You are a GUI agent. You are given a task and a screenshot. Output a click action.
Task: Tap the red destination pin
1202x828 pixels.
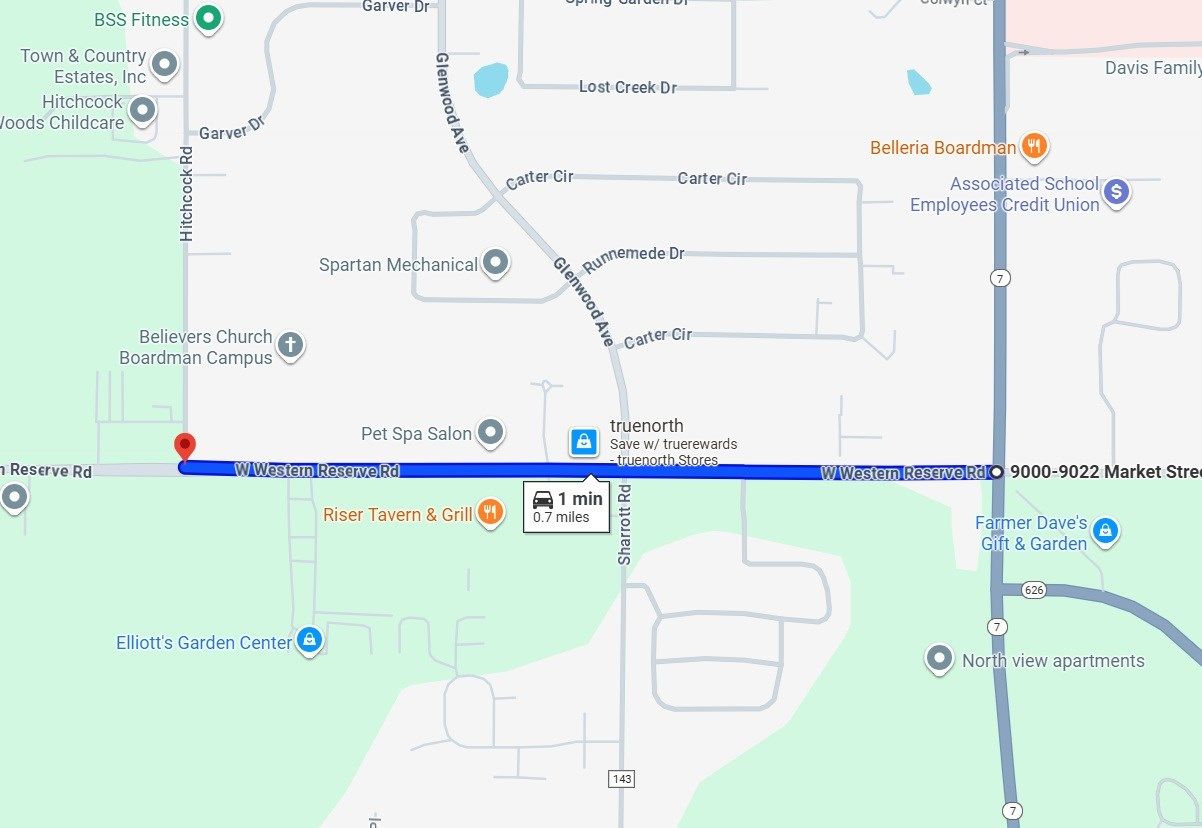[184, 448]
